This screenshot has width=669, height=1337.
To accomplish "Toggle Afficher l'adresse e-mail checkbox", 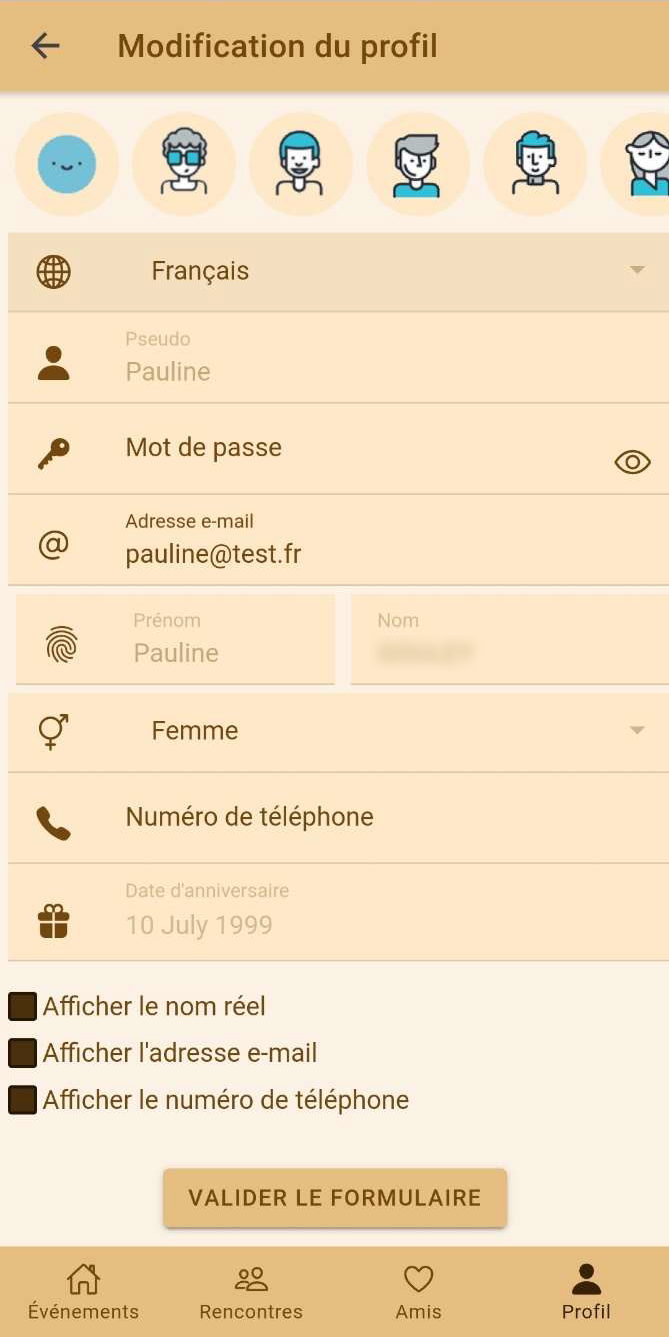I will [23, 1053].
